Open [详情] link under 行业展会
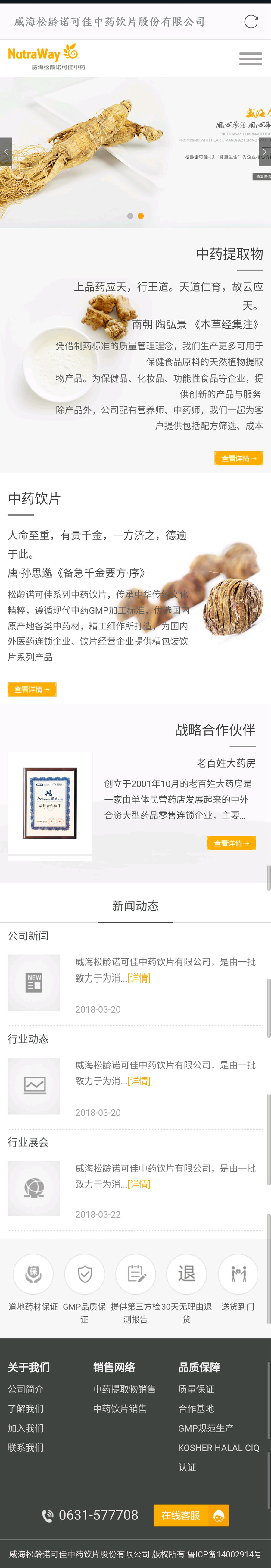The image size is (271, 1568). 139,1183
